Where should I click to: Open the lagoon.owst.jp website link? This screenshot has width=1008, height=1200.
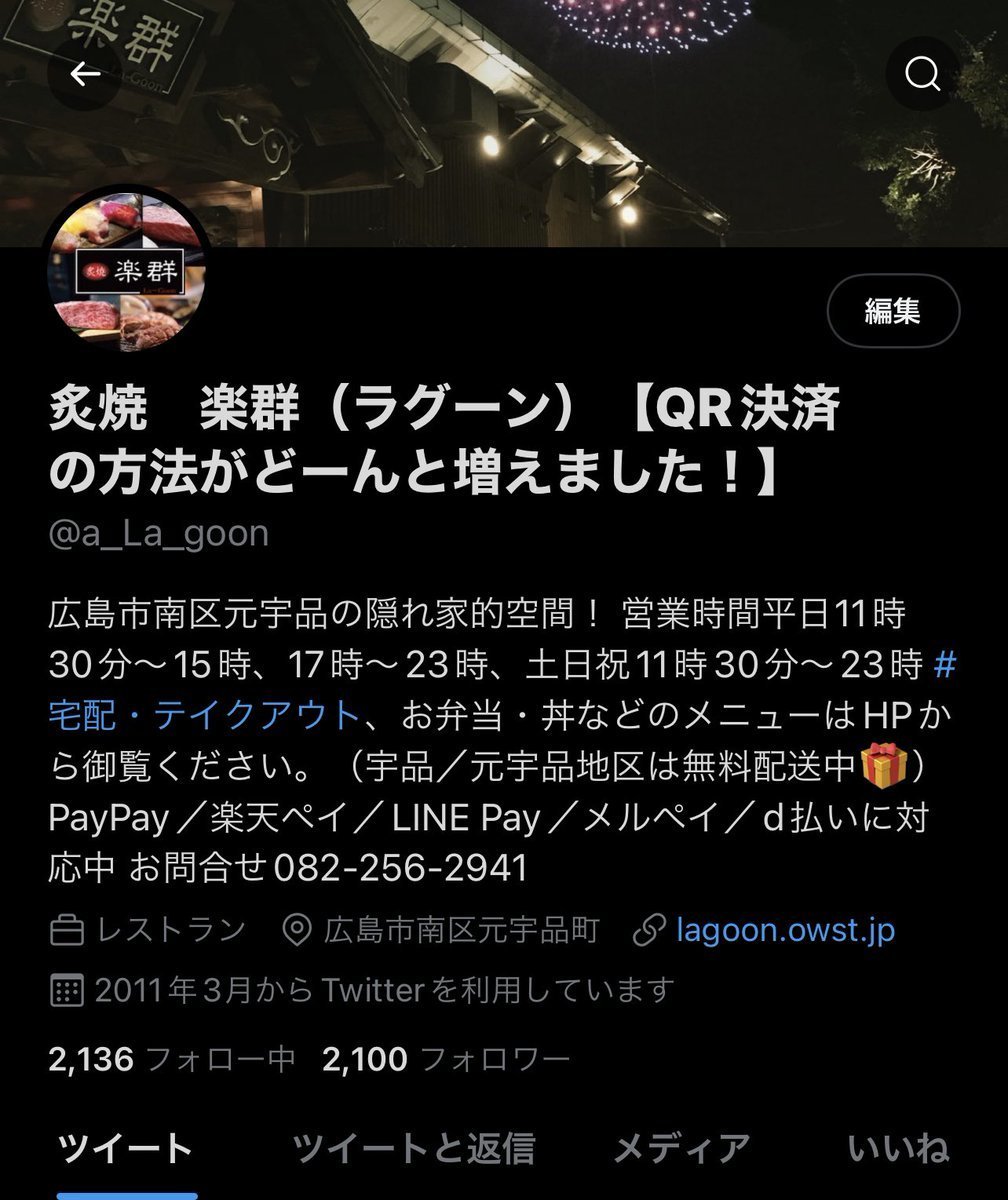(785, 930)
